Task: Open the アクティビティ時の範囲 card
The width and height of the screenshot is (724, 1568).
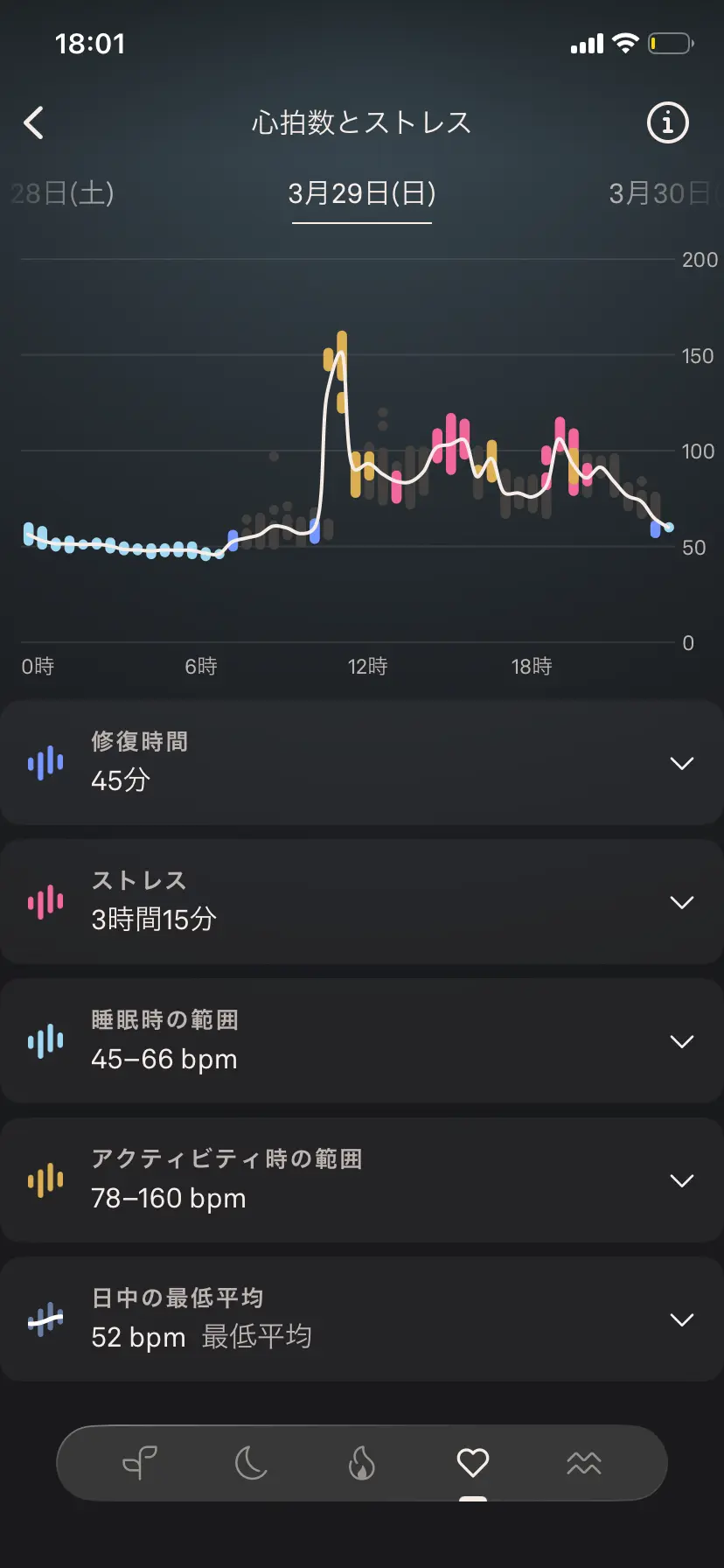Action: point(682,1179)
